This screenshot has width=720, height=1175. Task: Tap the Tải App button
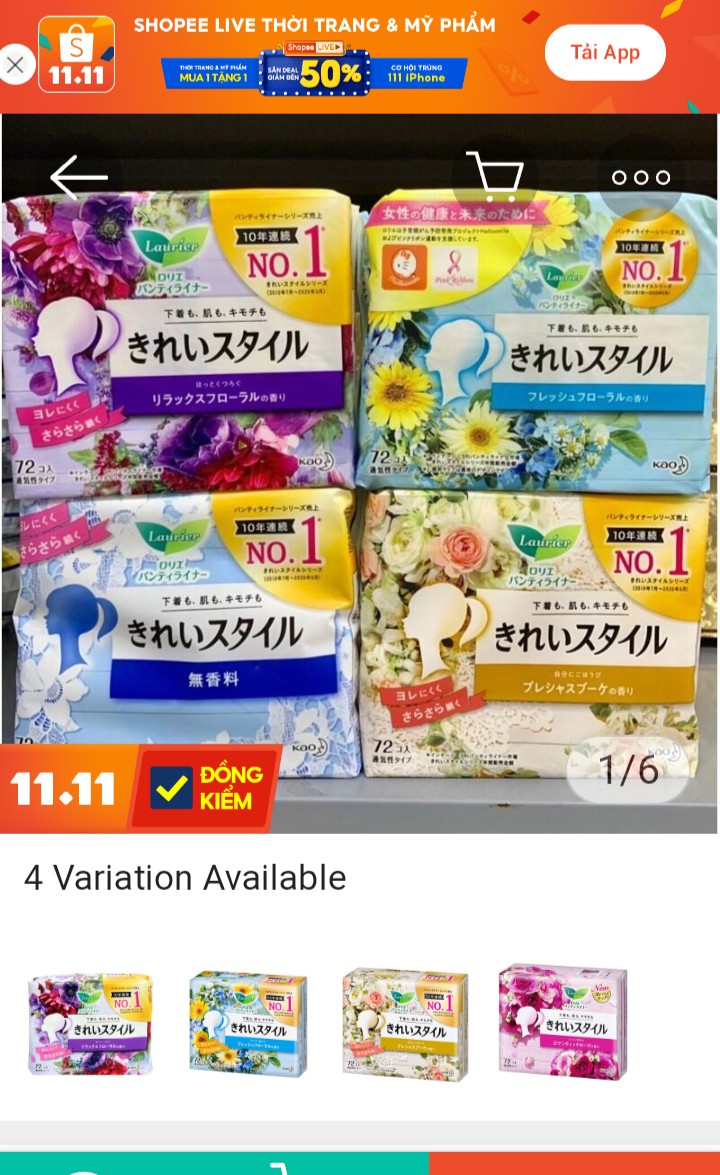[x=605, y=53]
